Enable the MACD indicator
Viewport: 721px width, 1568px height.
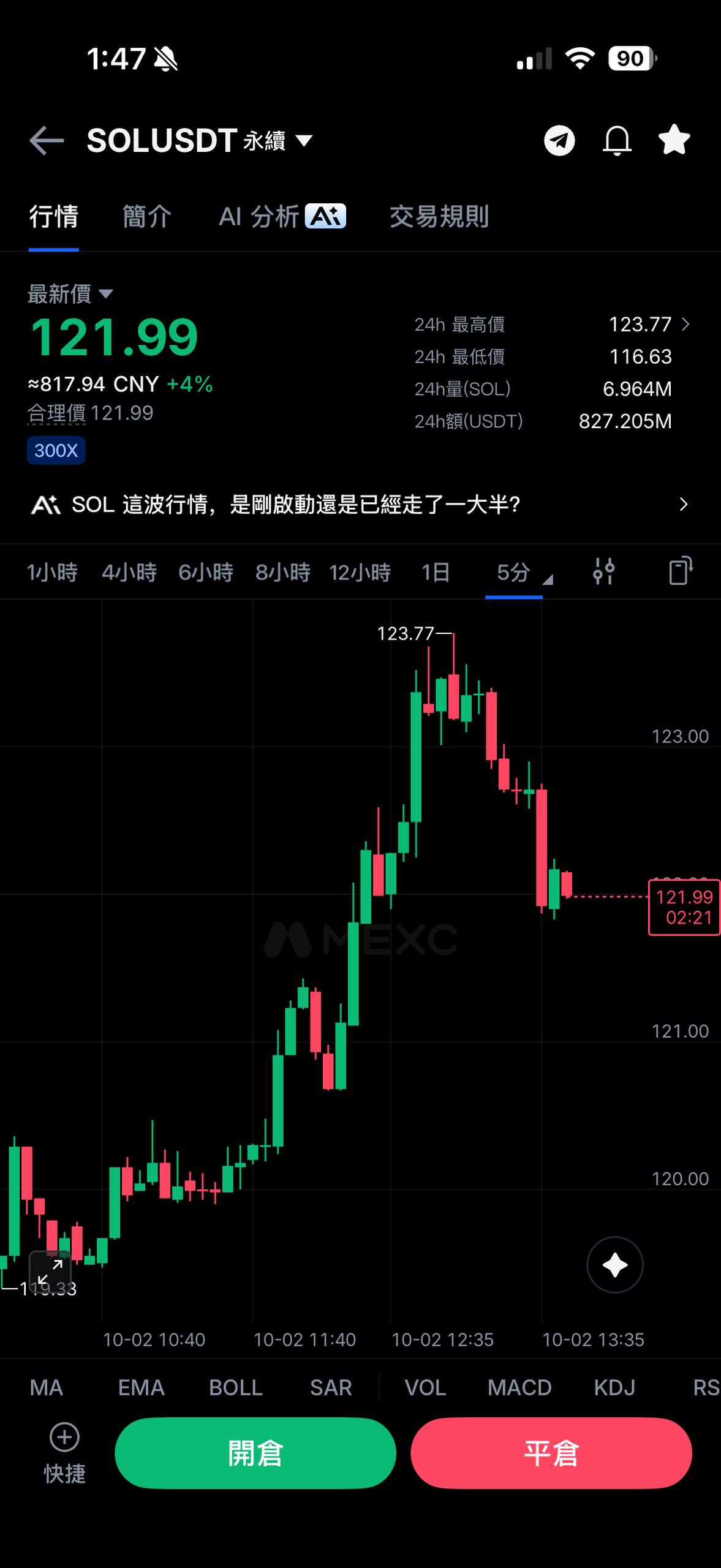pyautogui.click(x=519, y=1387)
